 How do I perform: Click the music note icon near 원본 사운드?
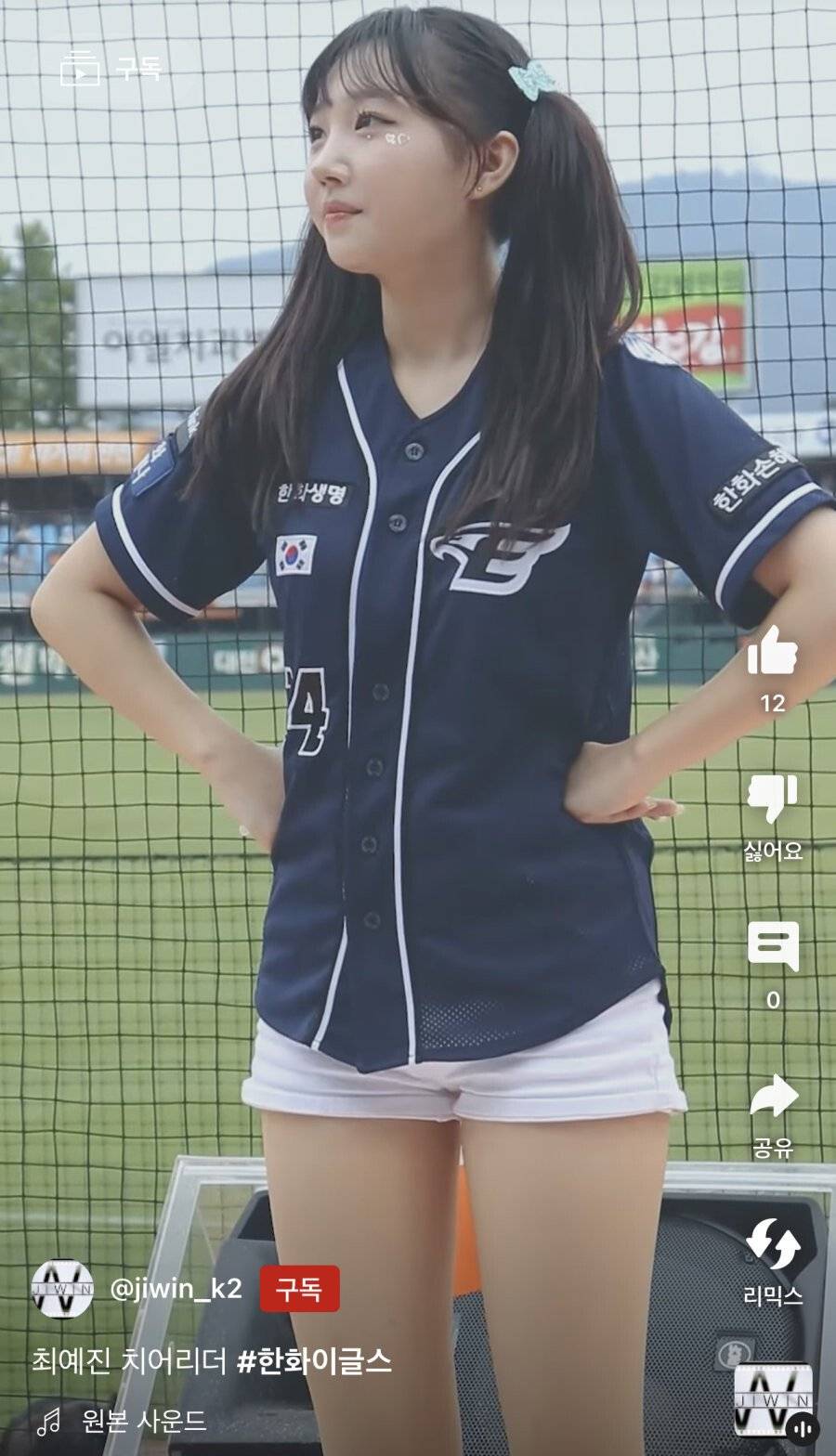48,1419
